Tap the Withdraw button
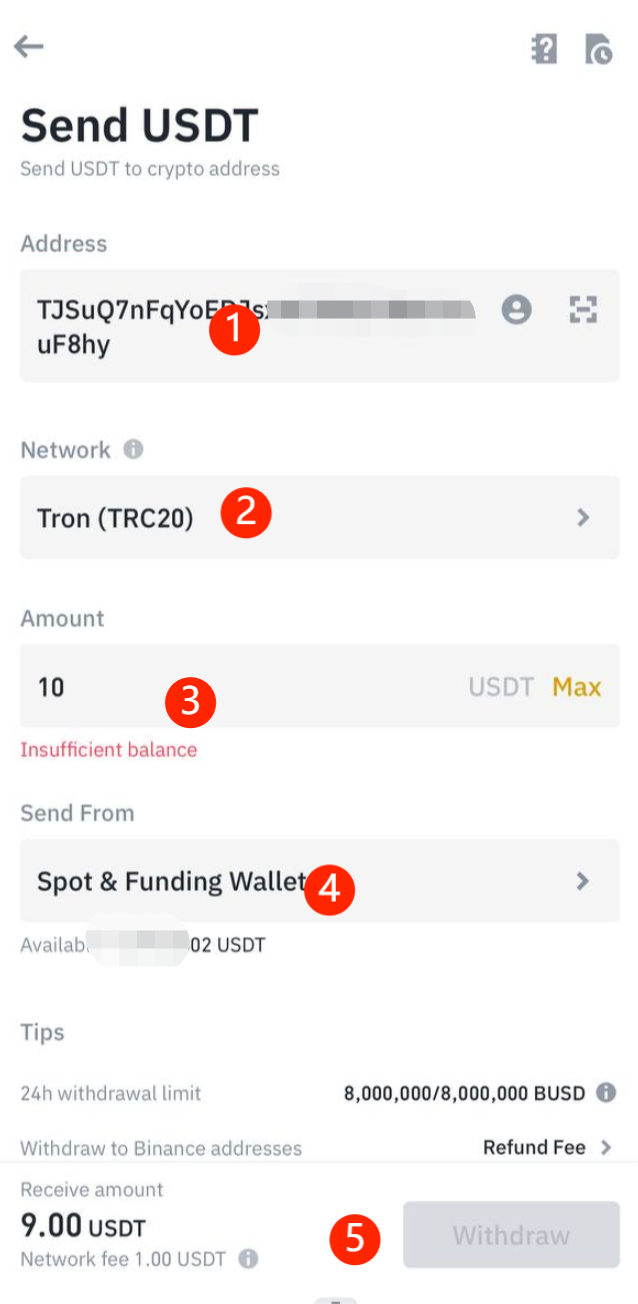Screen dimensions: 638x1304 pyautogui.click(x=511, y=1235)
